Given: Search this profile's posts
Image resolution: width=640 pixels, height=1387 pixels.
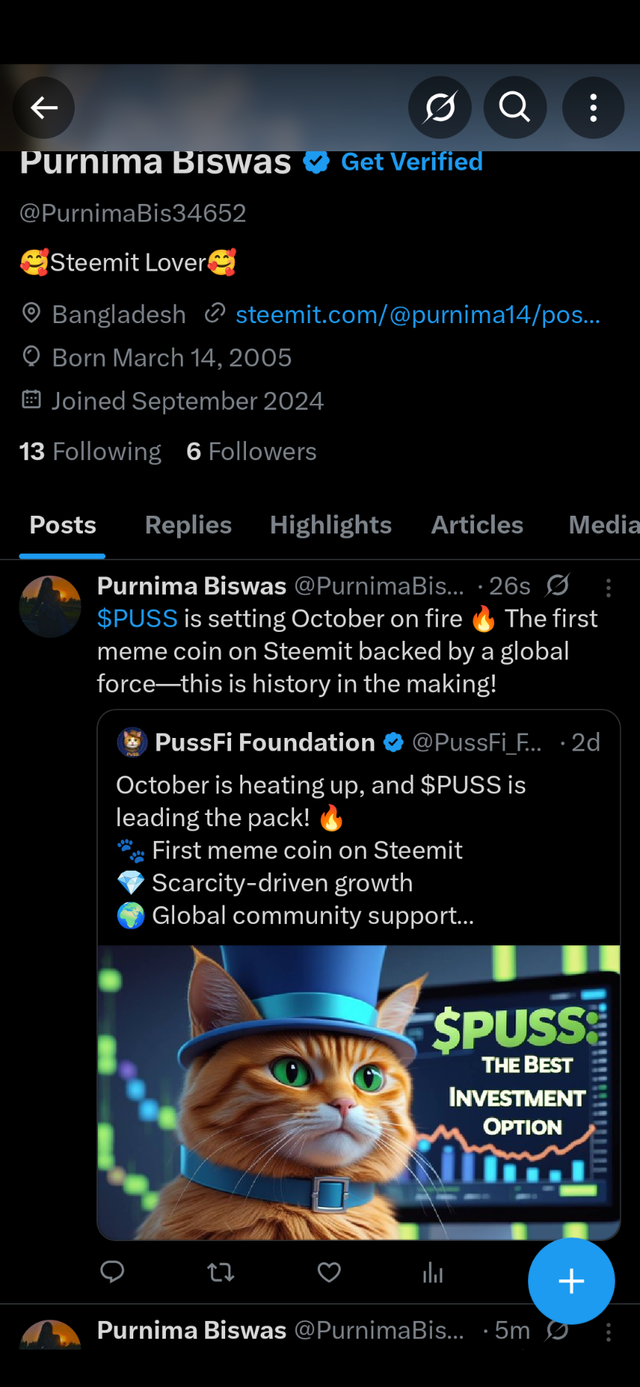Looking at the screenshot, I should pos(515,107).
